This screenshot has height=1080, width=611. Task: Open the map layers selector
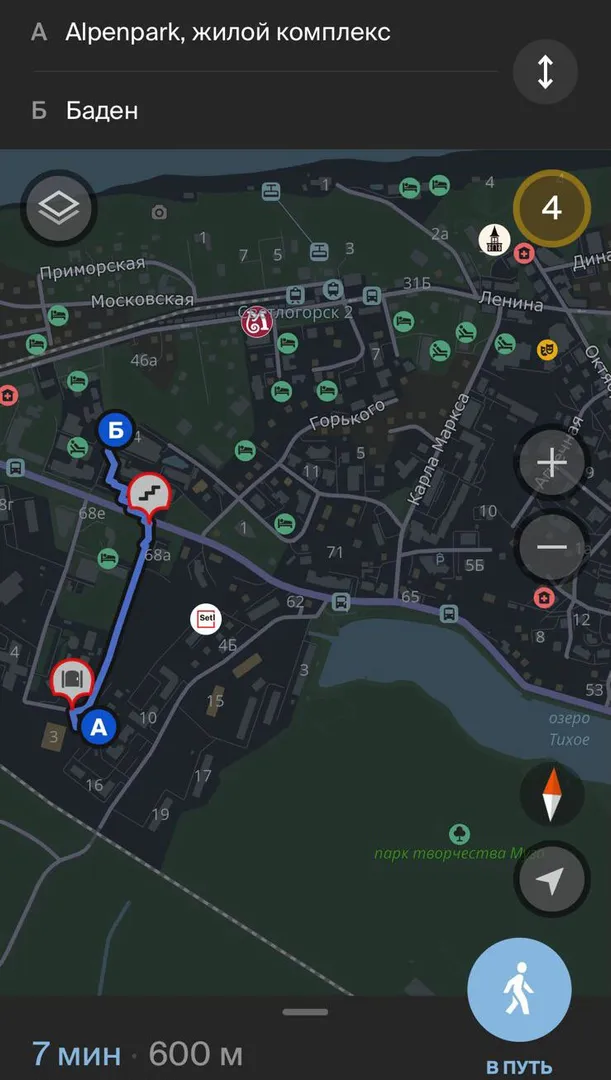(x=59, y=208)
